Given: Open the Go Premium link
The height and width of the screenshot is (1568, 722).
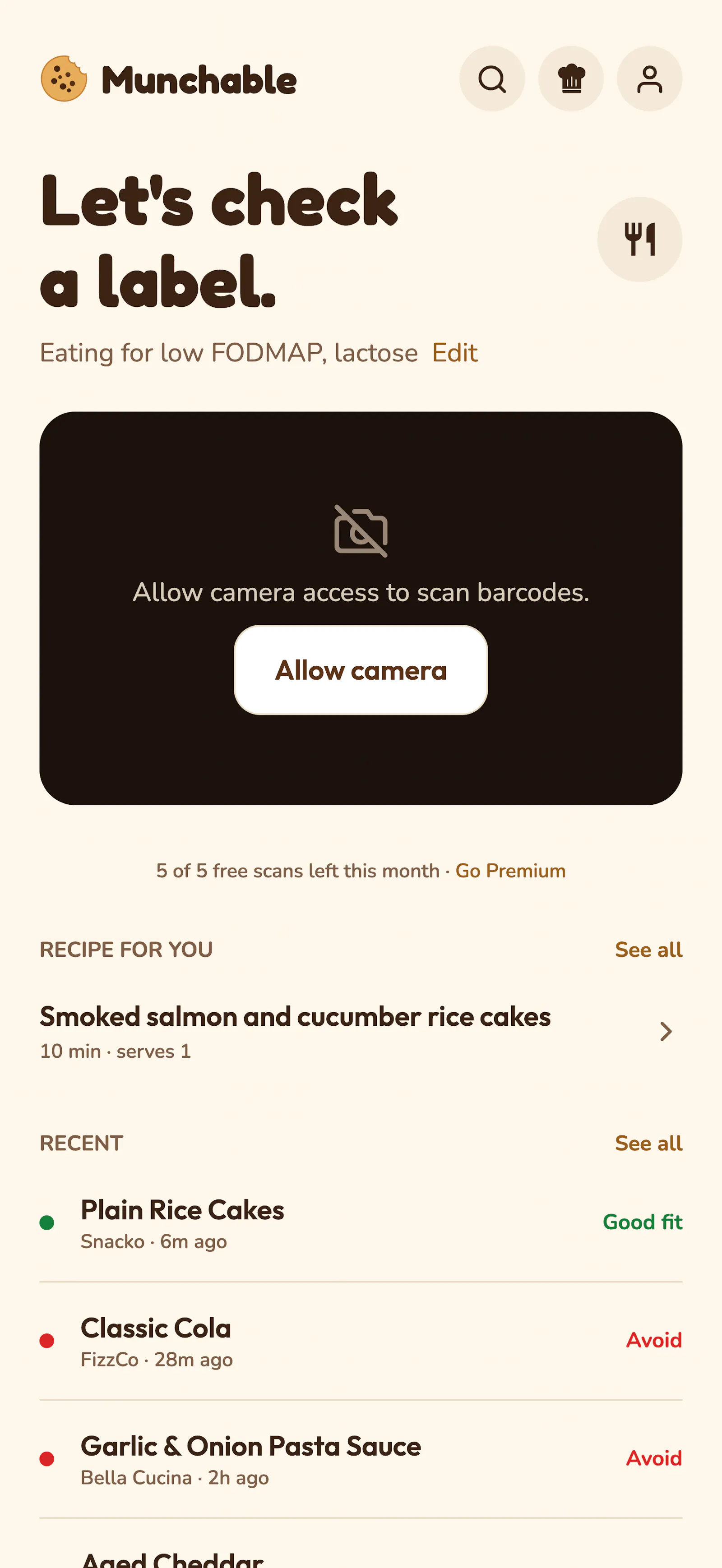Looking at the screenshot, I should [x=510, y=871].
